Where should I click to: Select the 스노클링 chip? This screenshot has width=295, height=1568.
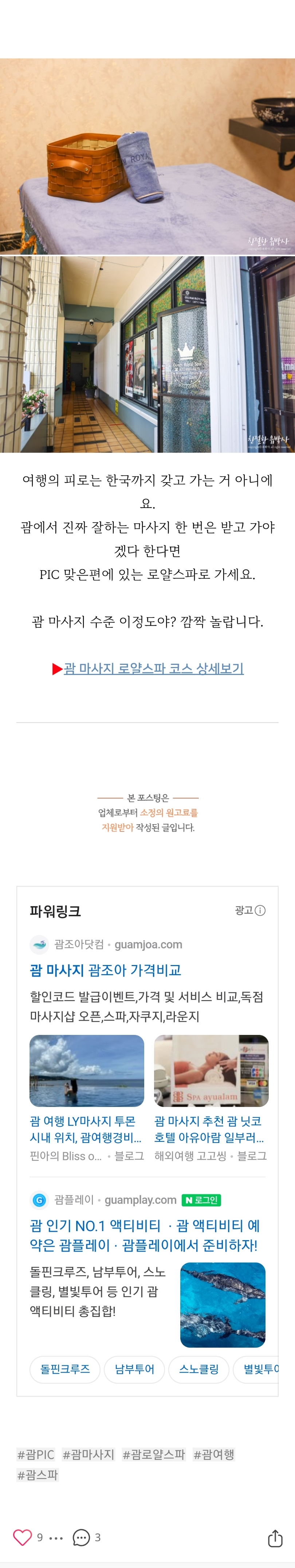(199, 1369)
